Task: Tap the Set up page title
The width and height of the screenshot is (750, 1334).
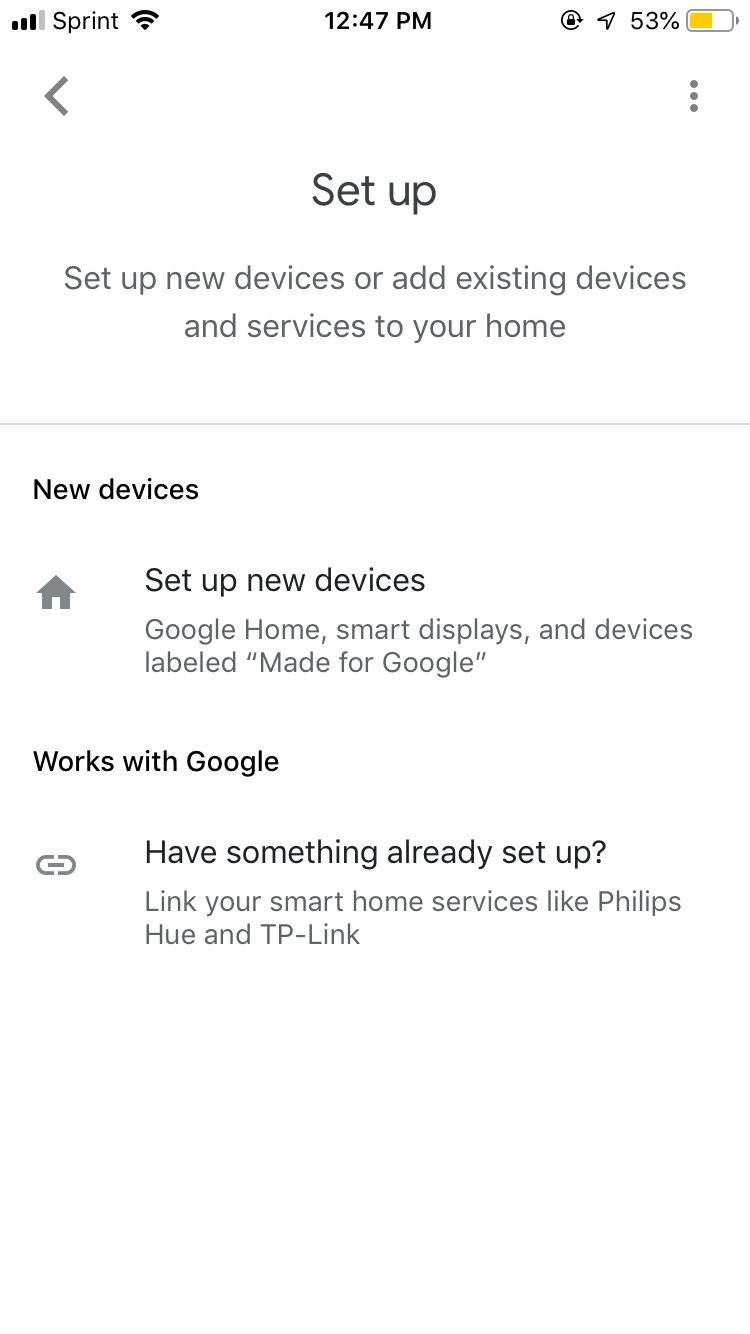Action: point(374,190)
